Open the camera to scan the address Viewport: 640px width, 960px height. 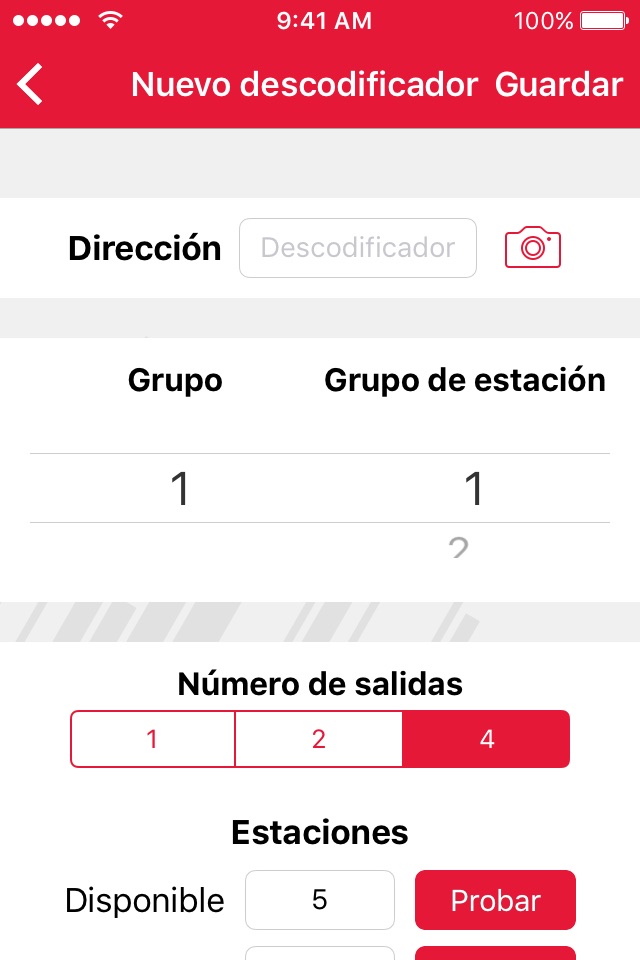click(x=533, y=247)
